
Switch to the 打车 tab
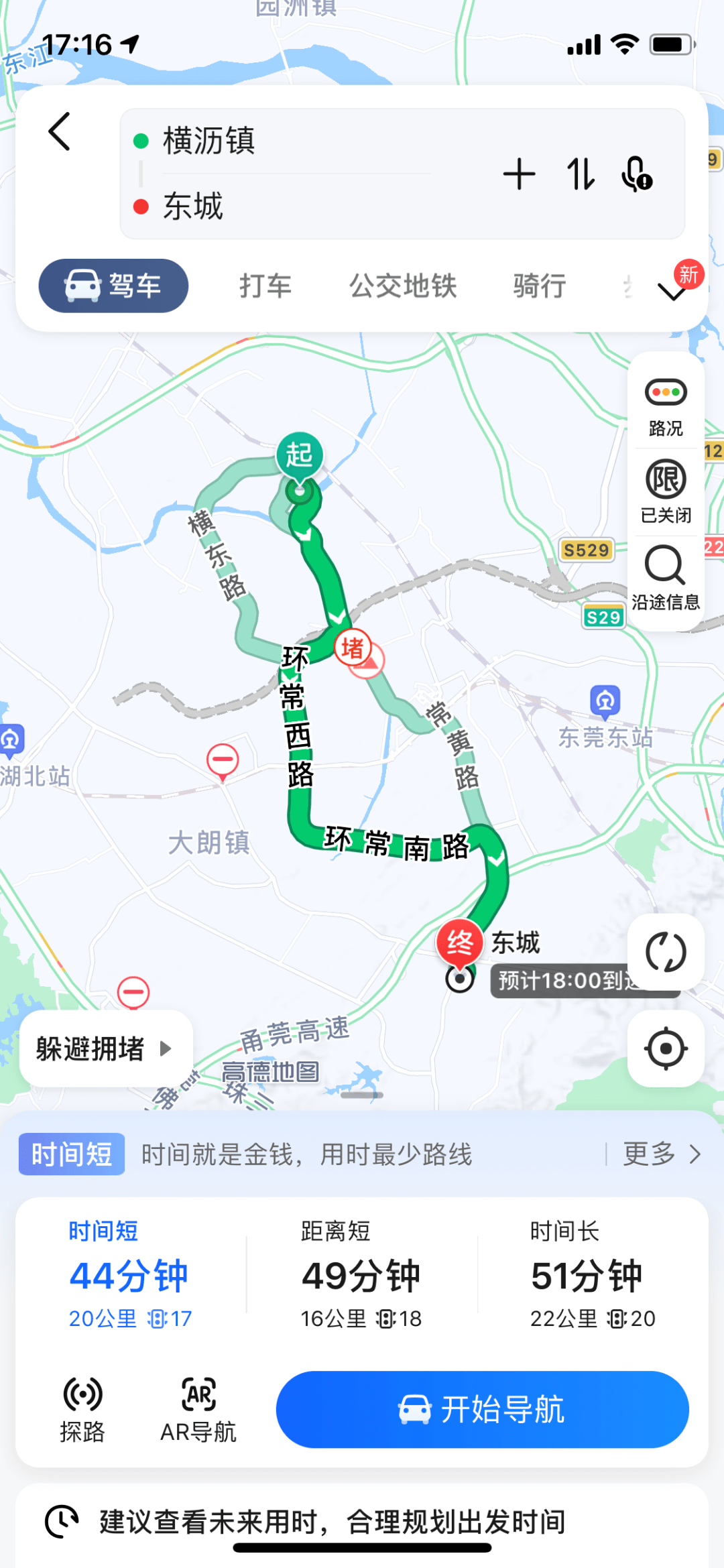click(x=265, y=286)
